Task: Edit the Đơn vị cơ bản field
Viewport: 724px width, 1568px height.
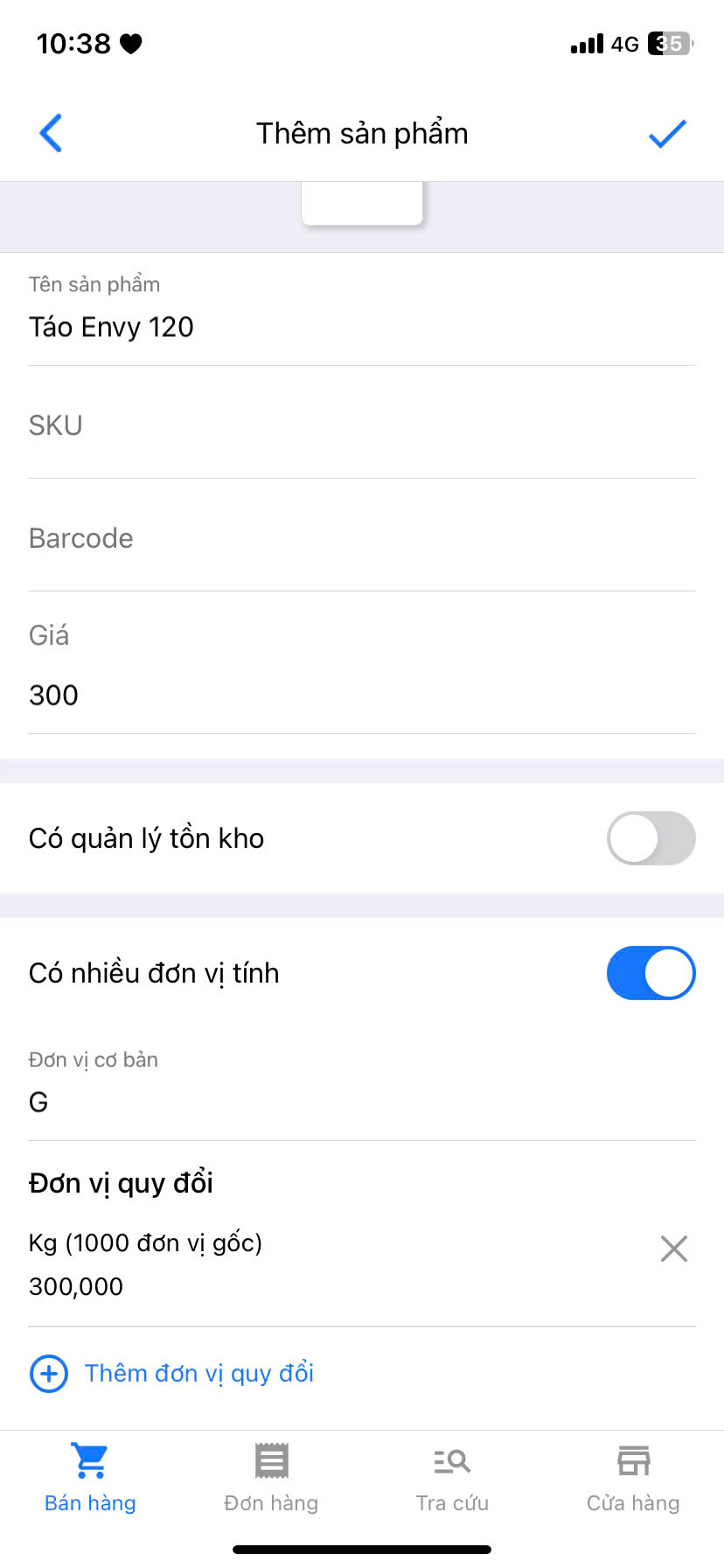Action: pos(361,1102)
